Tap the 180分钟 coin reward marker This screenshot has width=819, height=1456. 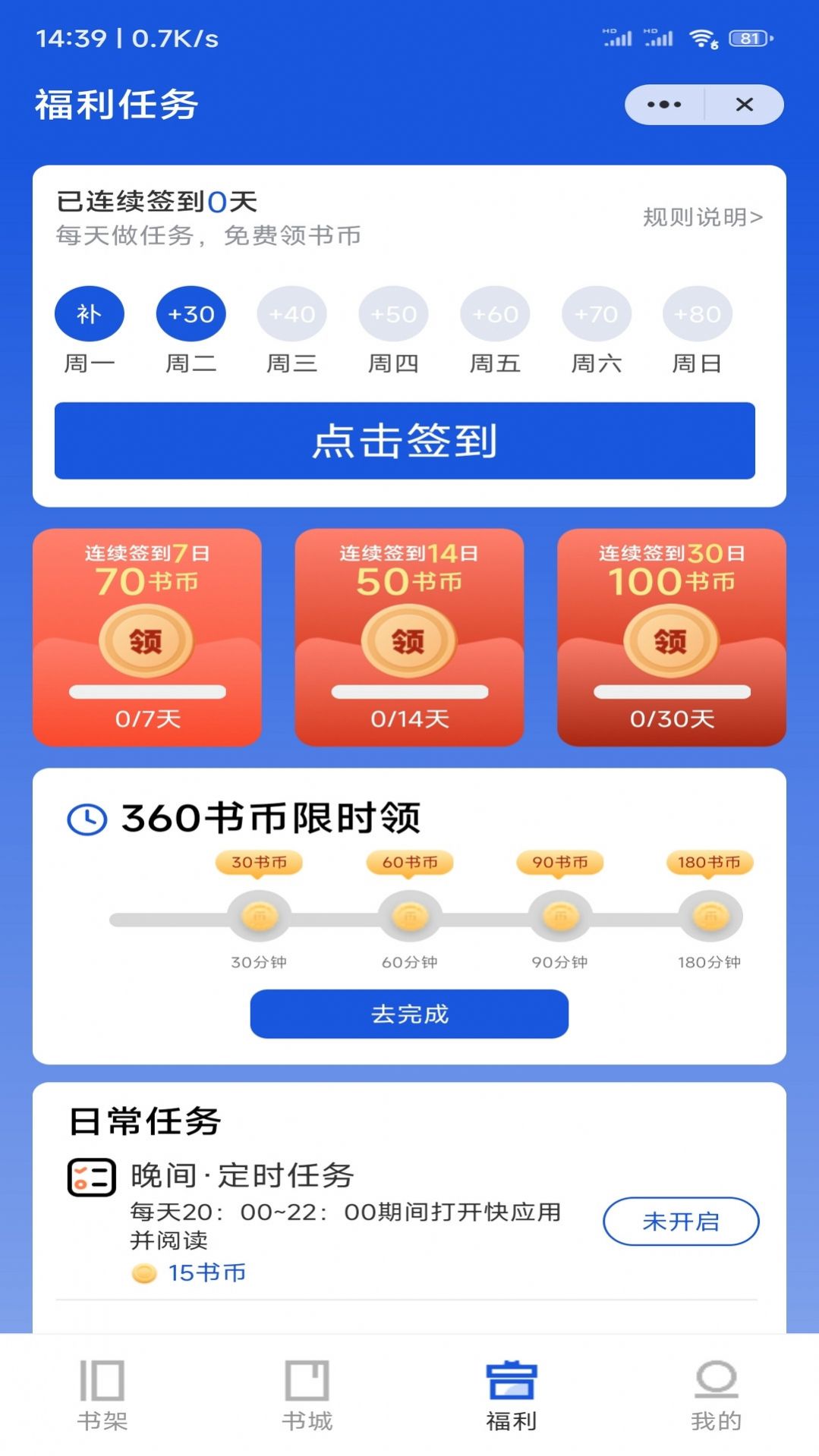[x=710, y=917]
